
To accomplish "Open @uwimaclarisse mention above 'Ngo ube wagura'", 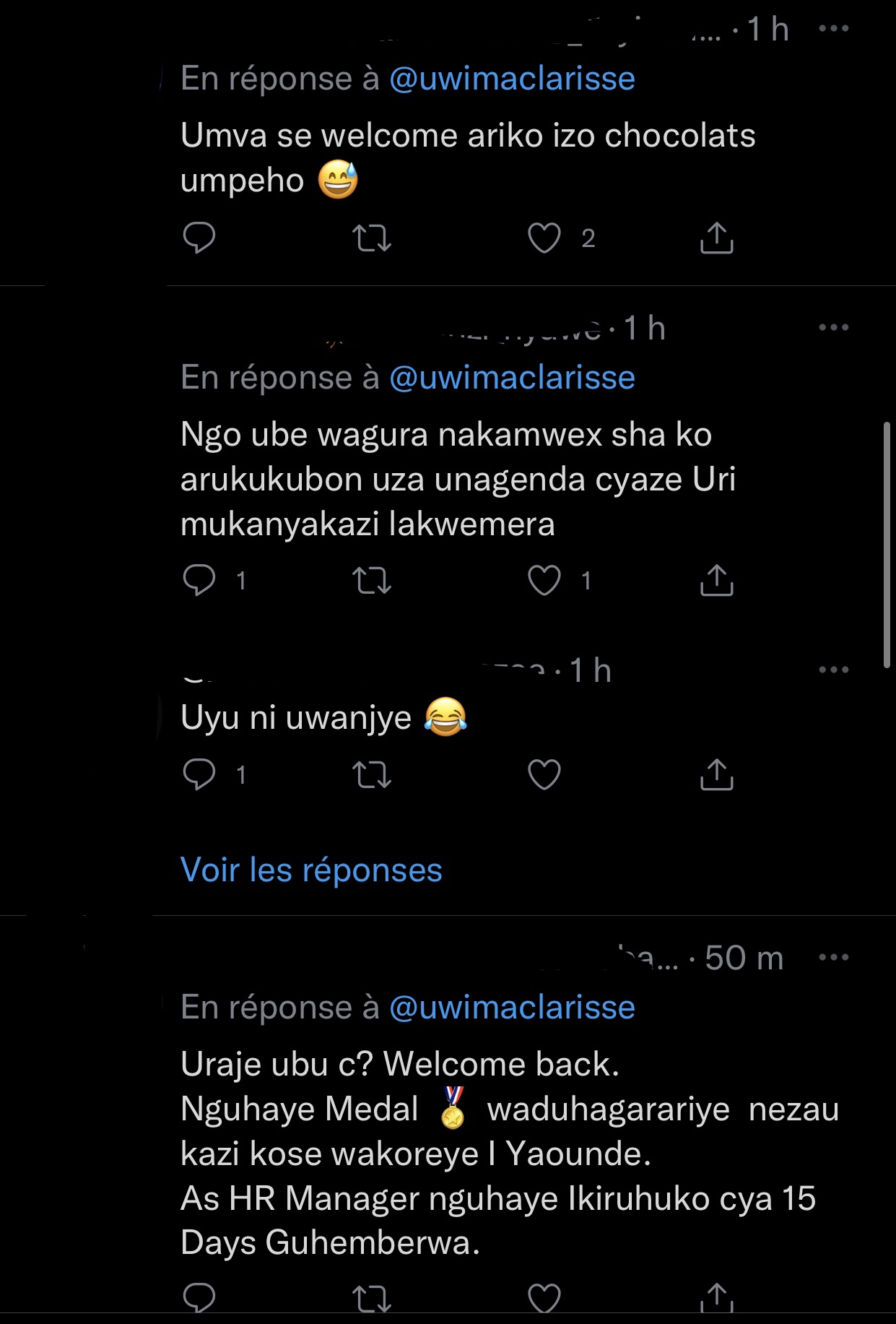I will [x=512, y=377].
